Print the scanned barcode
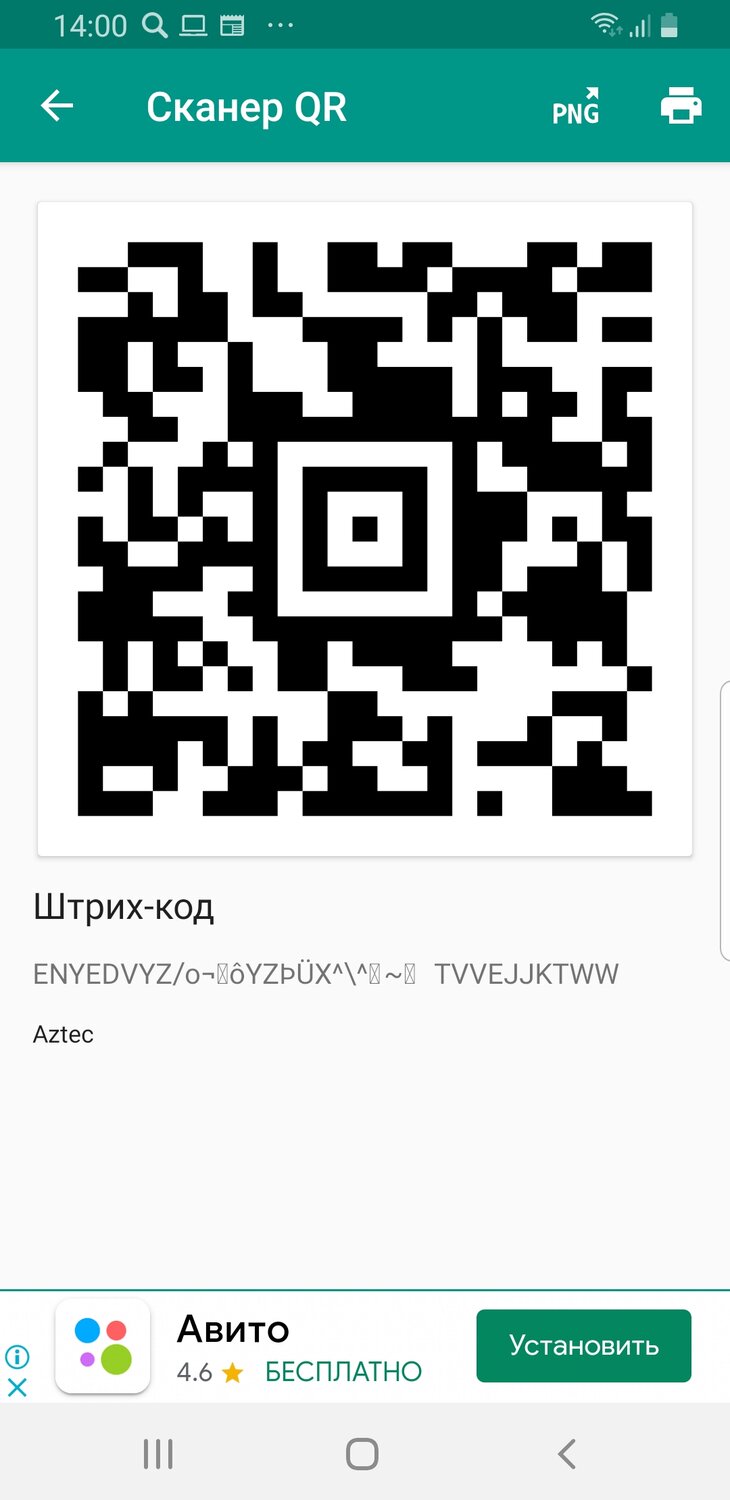730x1500 pixels. [x=679, y=105]
